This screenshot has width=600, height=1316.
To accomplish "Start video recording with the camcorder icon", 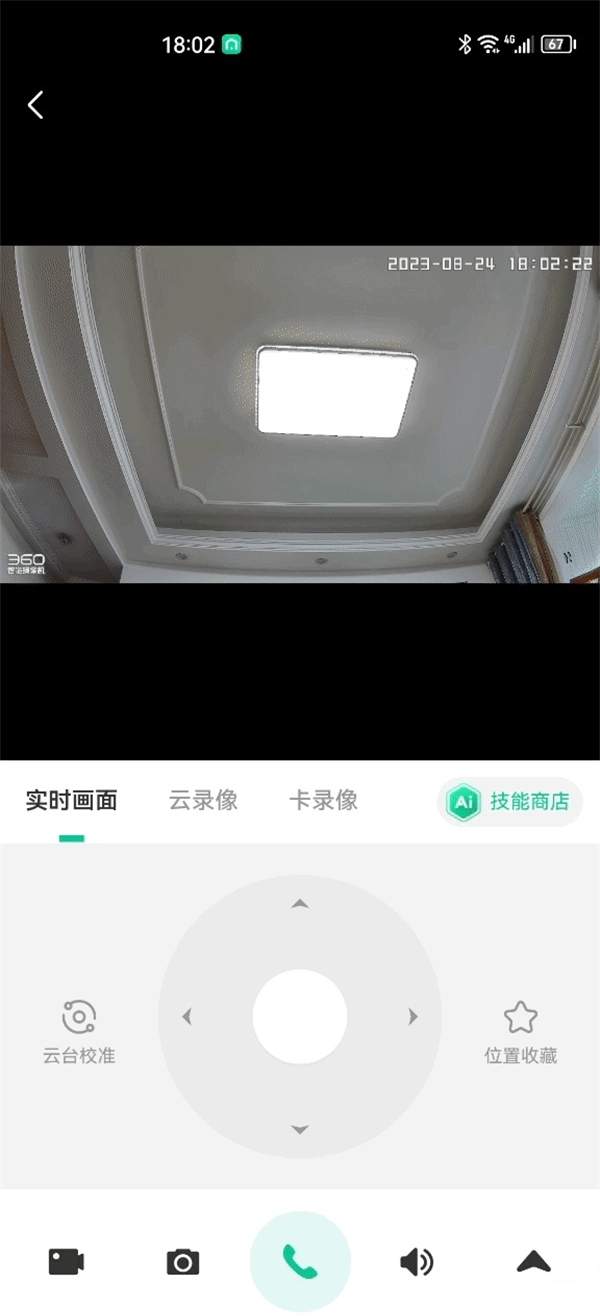I will click(x=66, y=1262).
